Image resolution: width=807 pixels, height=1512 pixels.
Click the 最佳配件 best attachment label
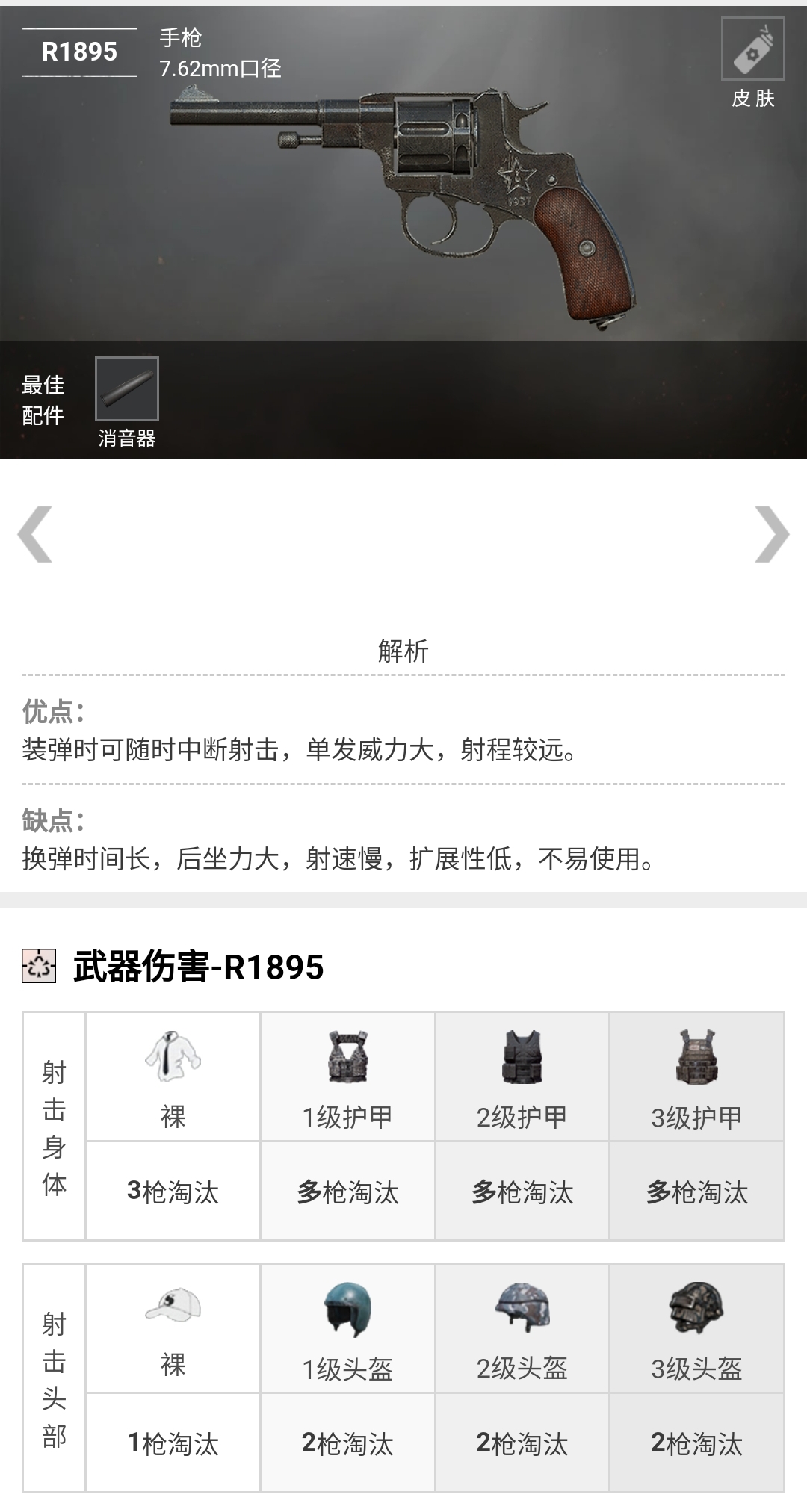pos(43,400)
